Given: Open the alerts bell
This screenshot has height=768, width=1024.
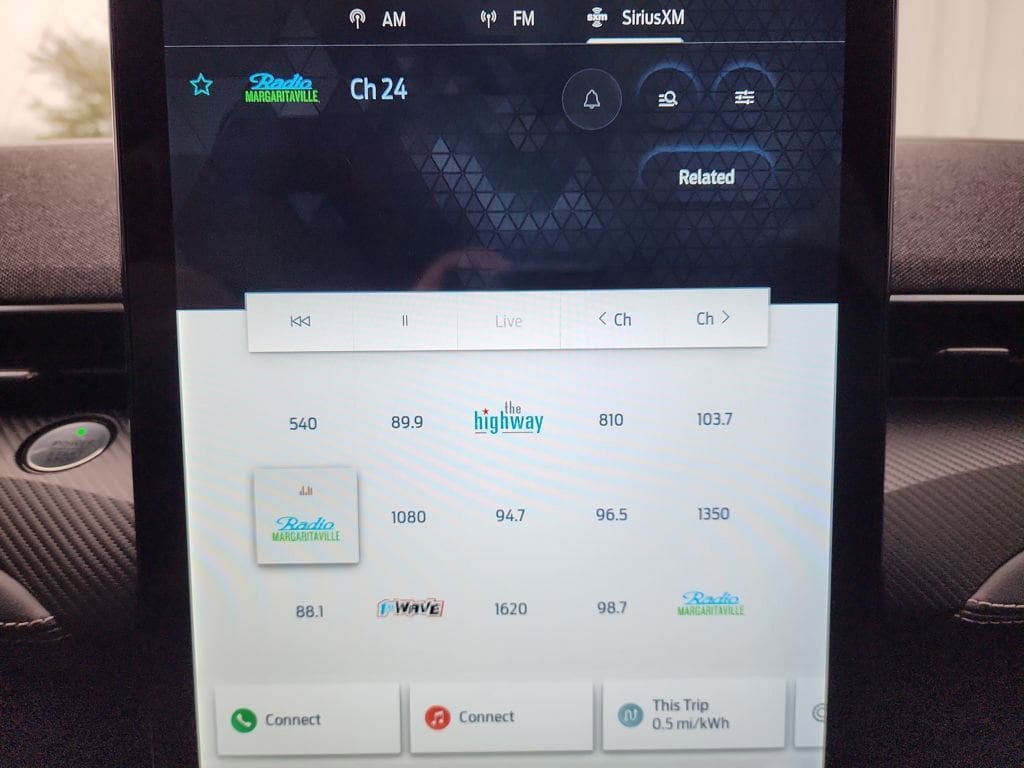Looking at the screenshot, I should click(592, 98).
